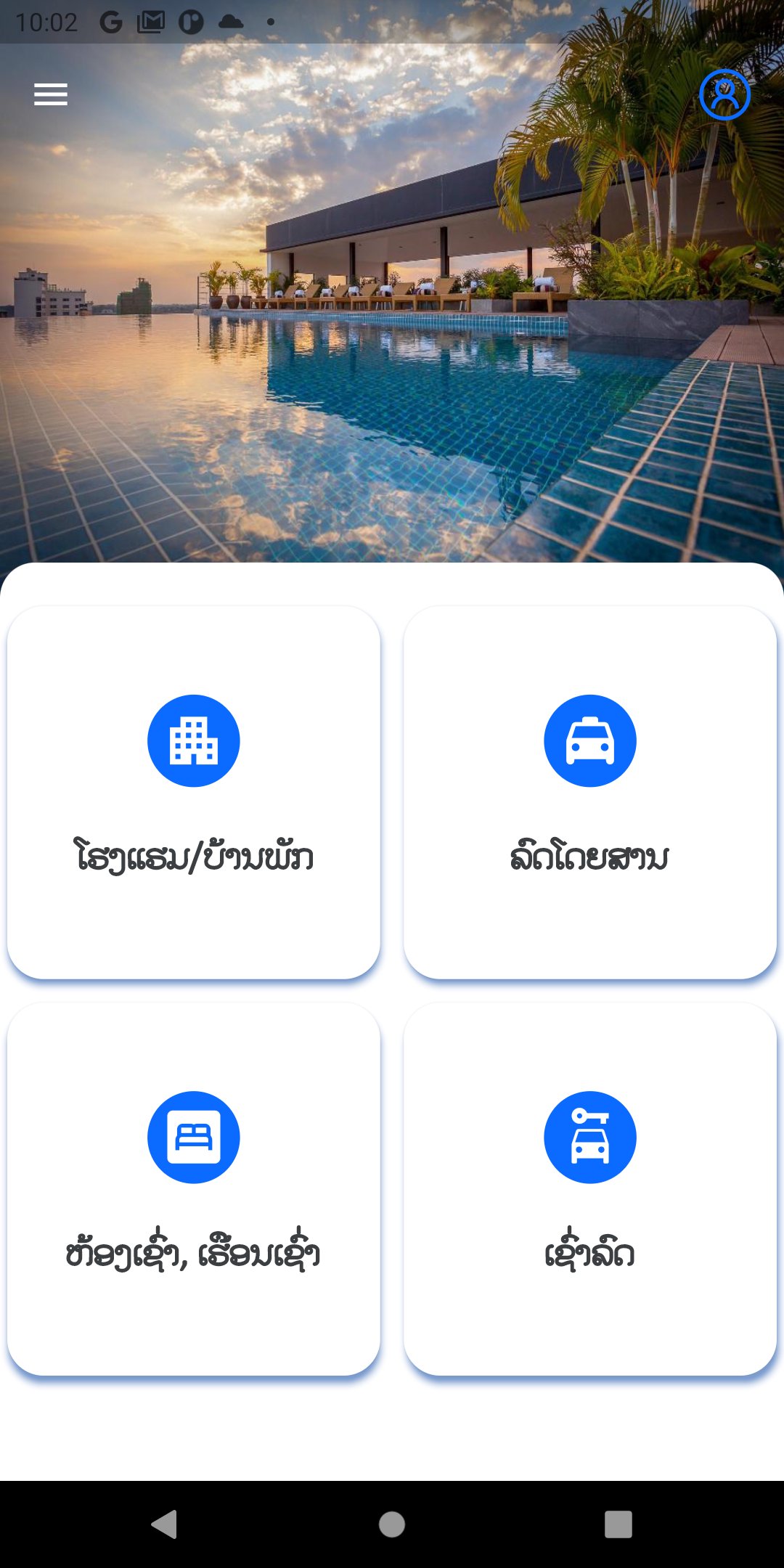This screenshot has height=1568, width=784.
Task: Tap the taxi icon for passenger transport
Action: click(590, 740)
